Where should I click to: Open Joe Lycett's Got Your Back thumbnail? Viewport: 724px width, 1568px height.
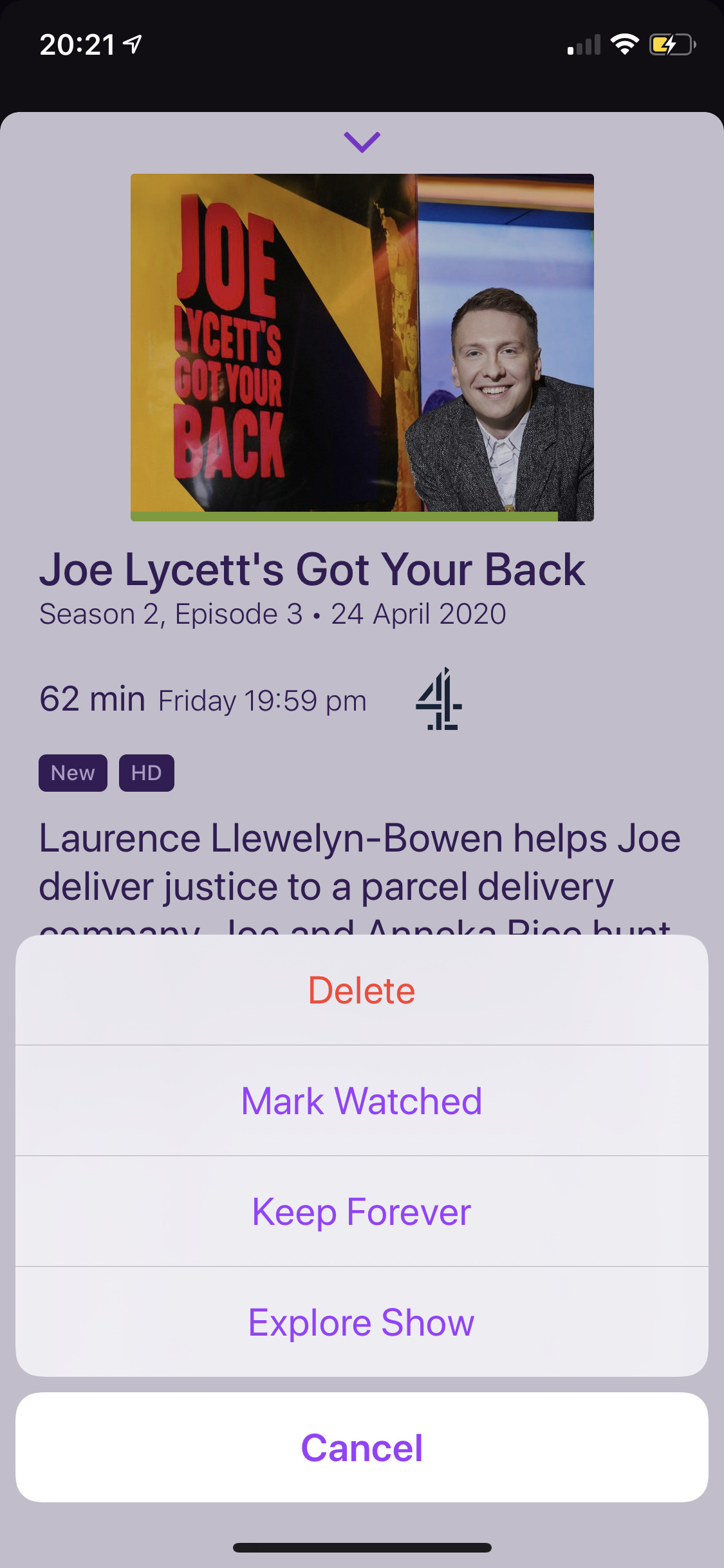tap(362, 347)
